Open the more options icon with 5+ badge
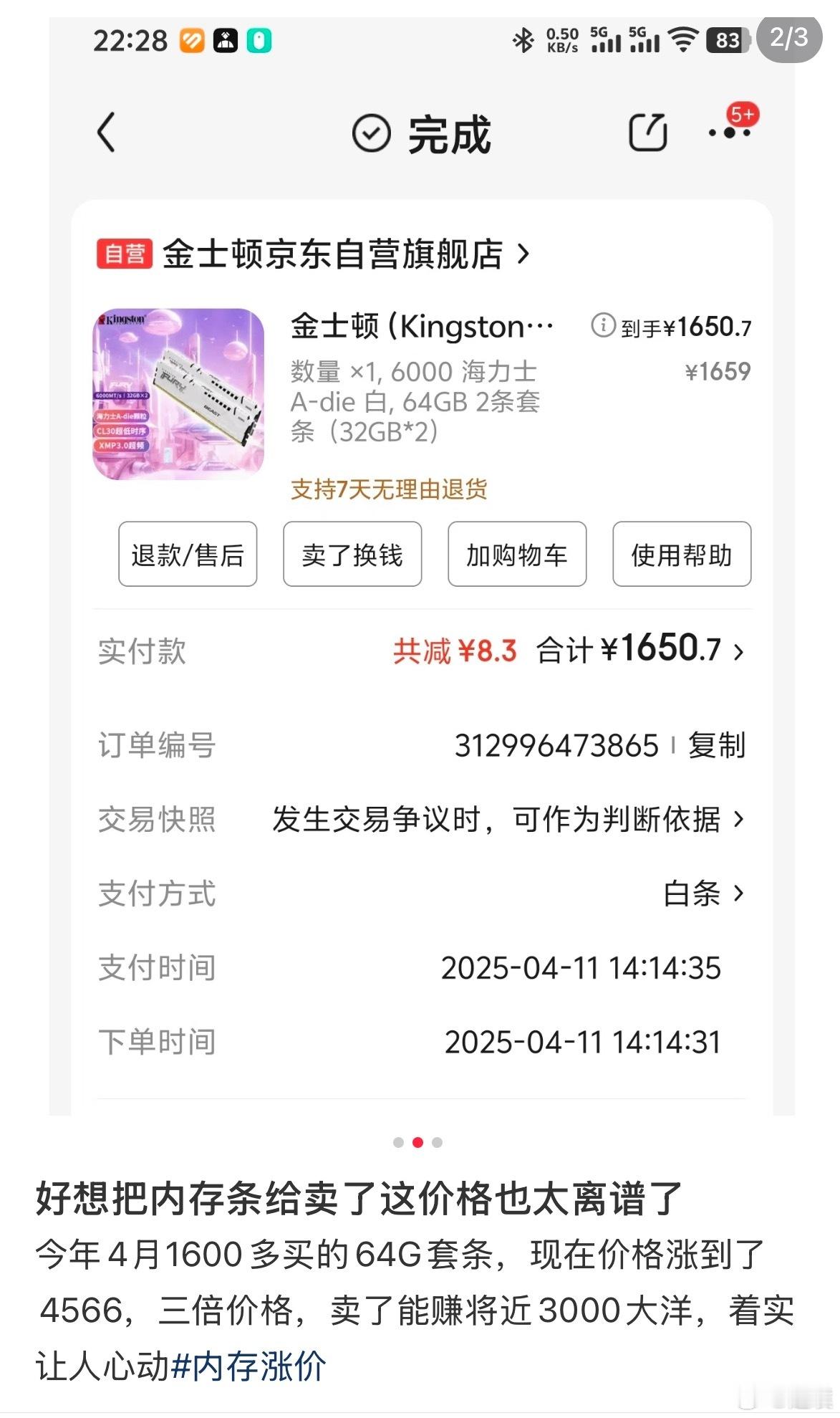The height and width of the screenshot is (1418, 840). tap(729, 135)
